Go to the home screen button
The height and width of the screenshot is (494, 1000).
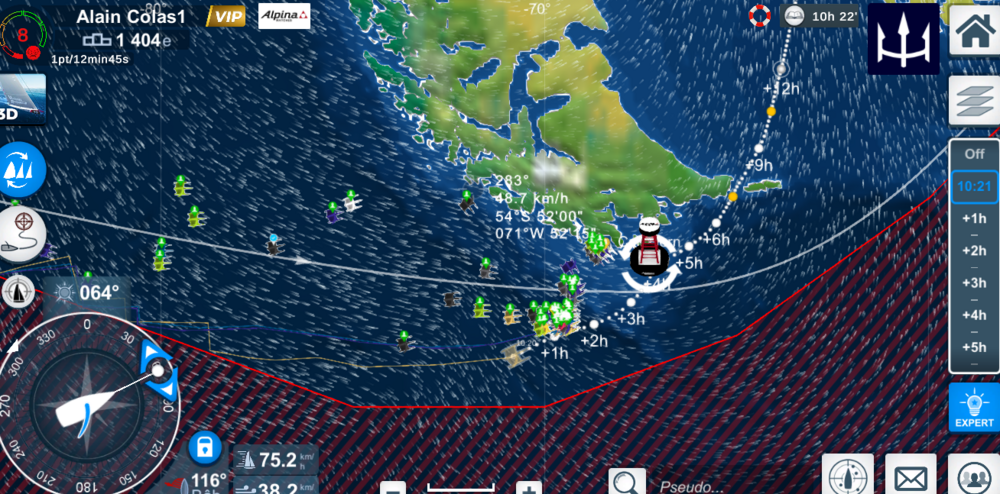click(x=973, y=33)
